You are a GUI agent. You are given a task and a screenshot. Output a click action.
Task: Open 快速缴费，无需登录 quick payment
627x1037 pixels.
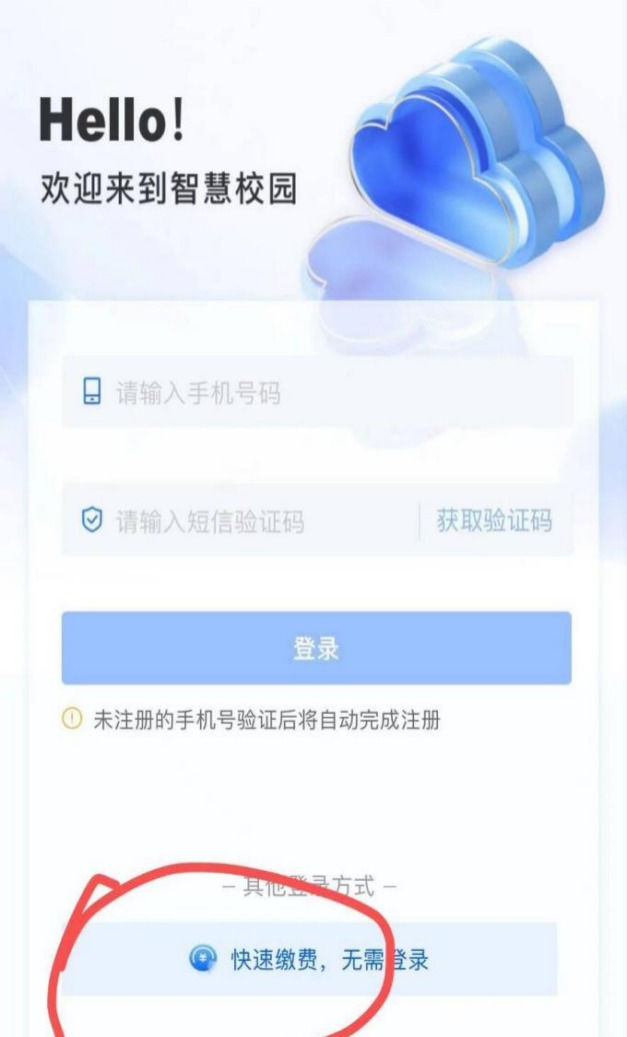310,960
